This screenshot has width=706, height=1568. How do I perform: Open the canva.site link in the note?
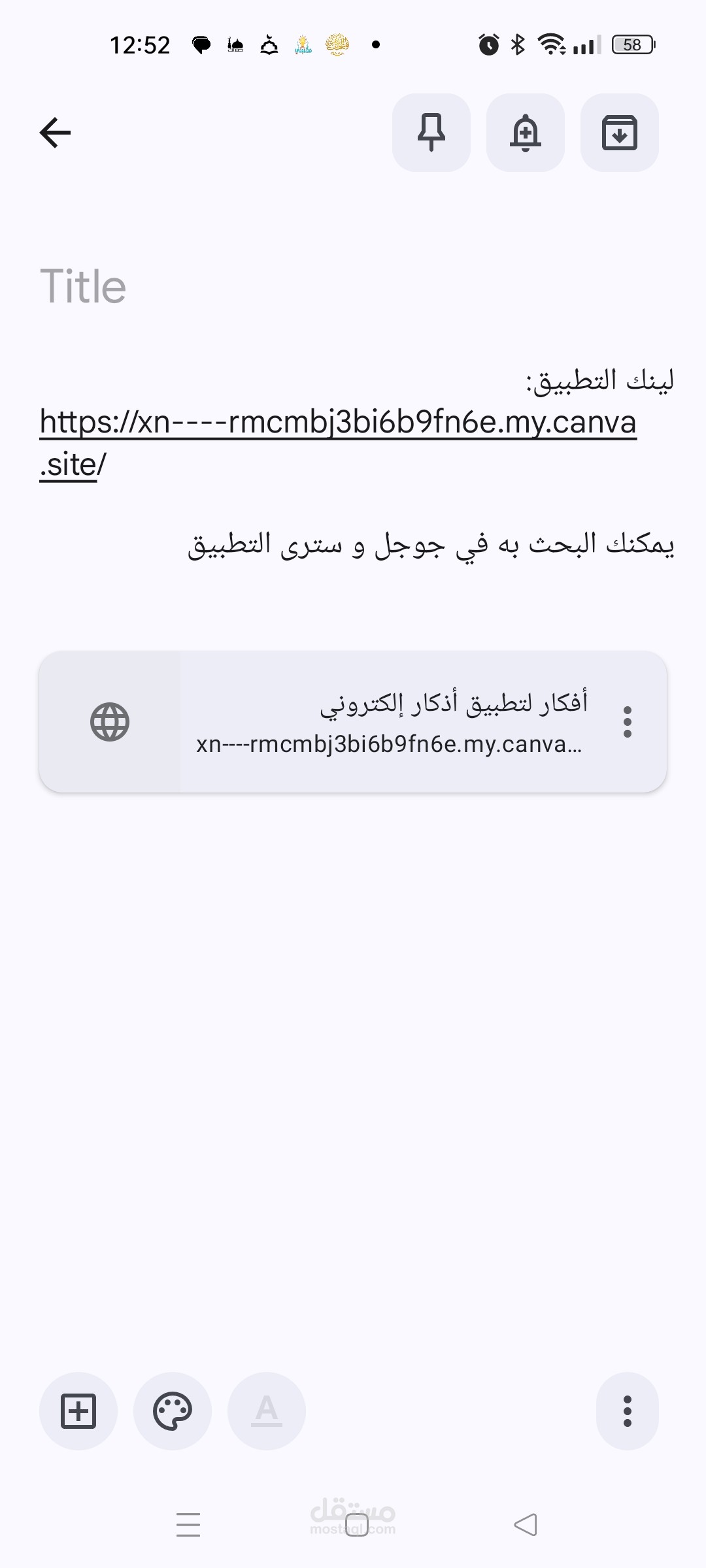pos(338,443)
